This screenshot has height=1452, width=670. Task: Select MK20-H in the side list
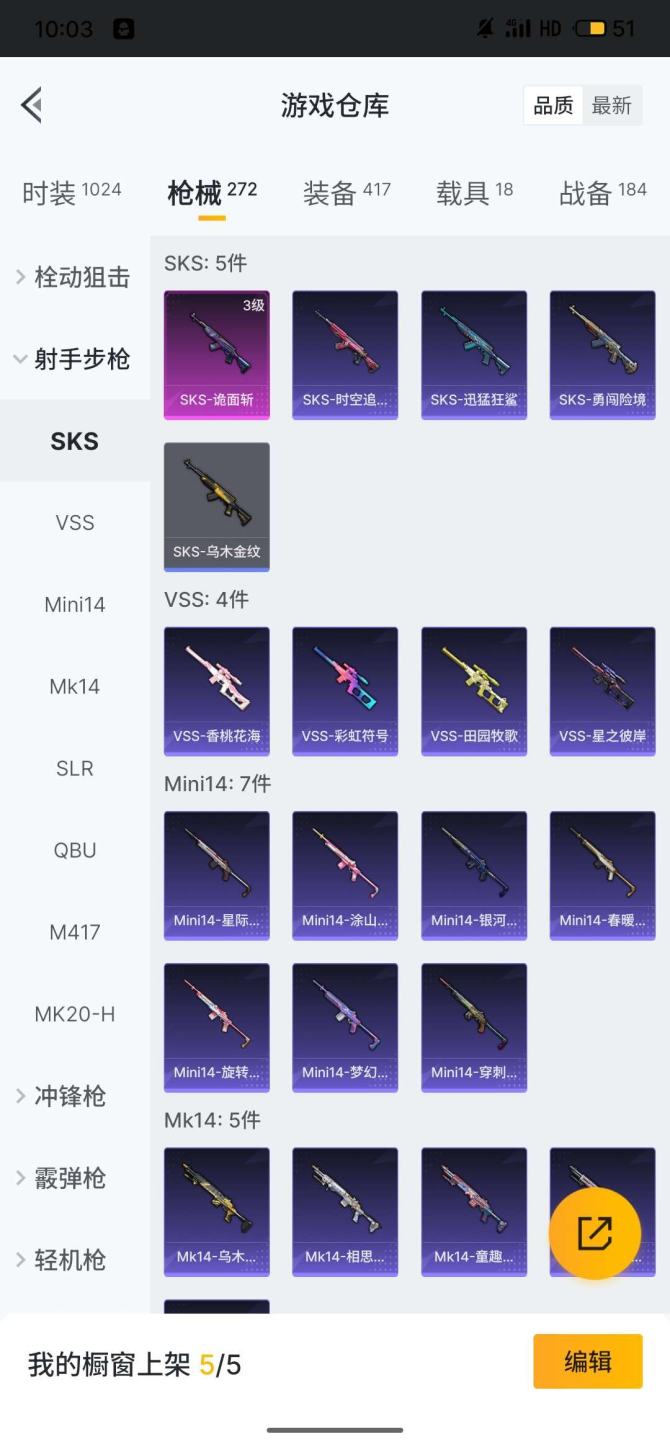click(x=75, y=1015)
